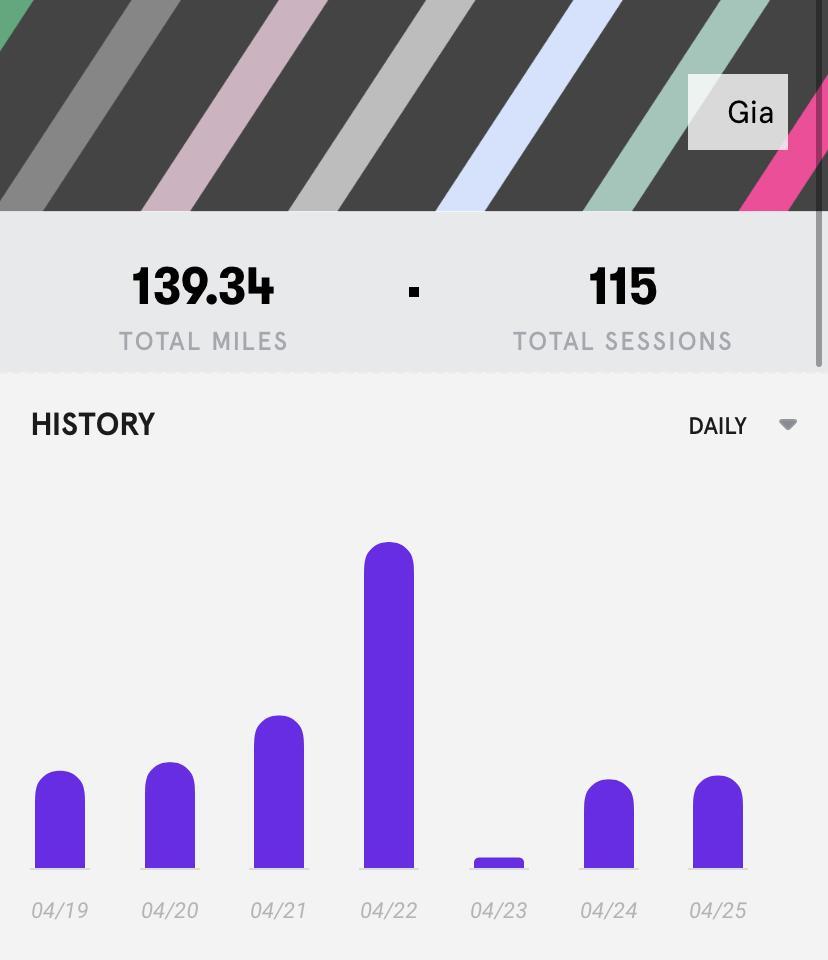The image size is (828, 960).
Task: Select the 04/25 history bar
Action: pos(718,822)
